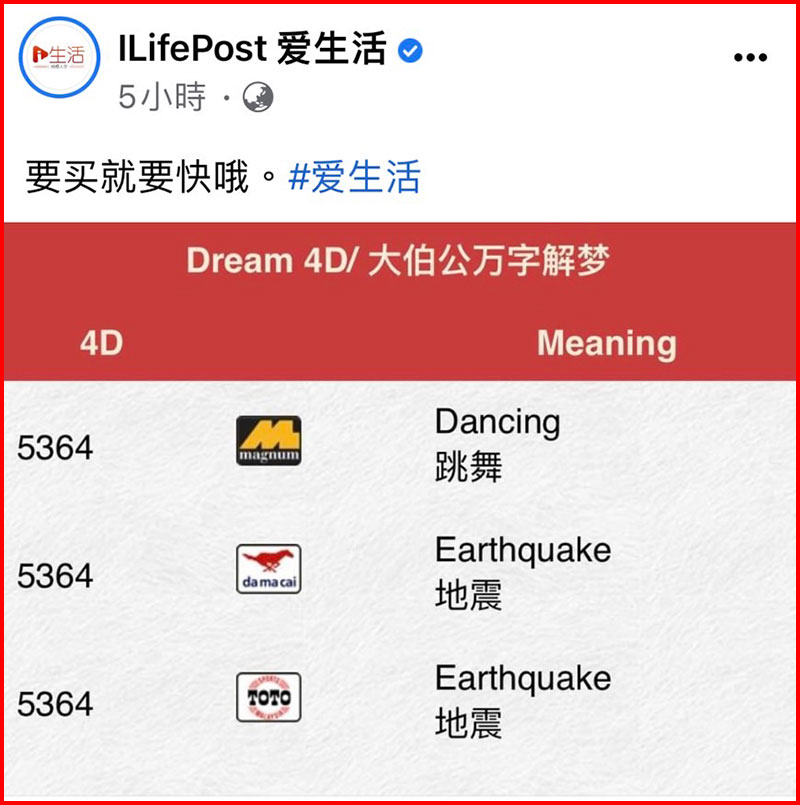Open the post's three-dot overflow menu
The width and height of the screenshot is (800, 805).
coord(750,58)
